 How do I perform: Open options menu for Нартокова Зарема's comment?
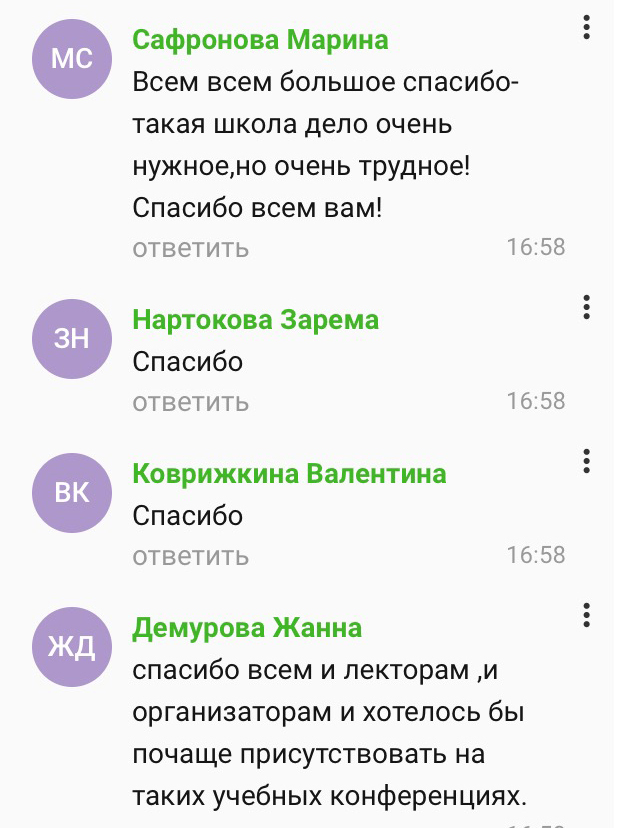click(587, 307)
